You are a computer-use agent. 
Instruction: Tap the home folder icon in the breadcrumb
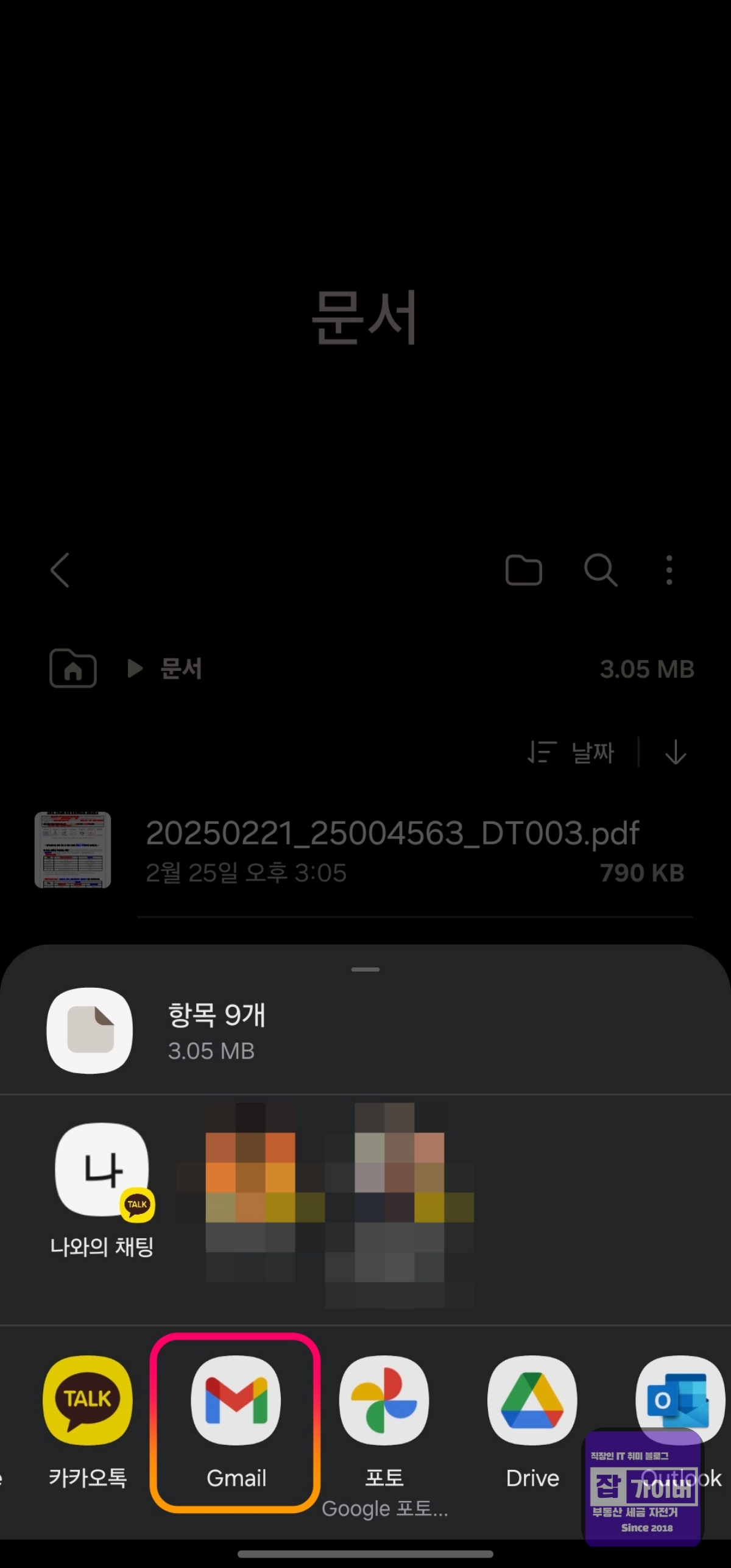(x=73, y=669)
